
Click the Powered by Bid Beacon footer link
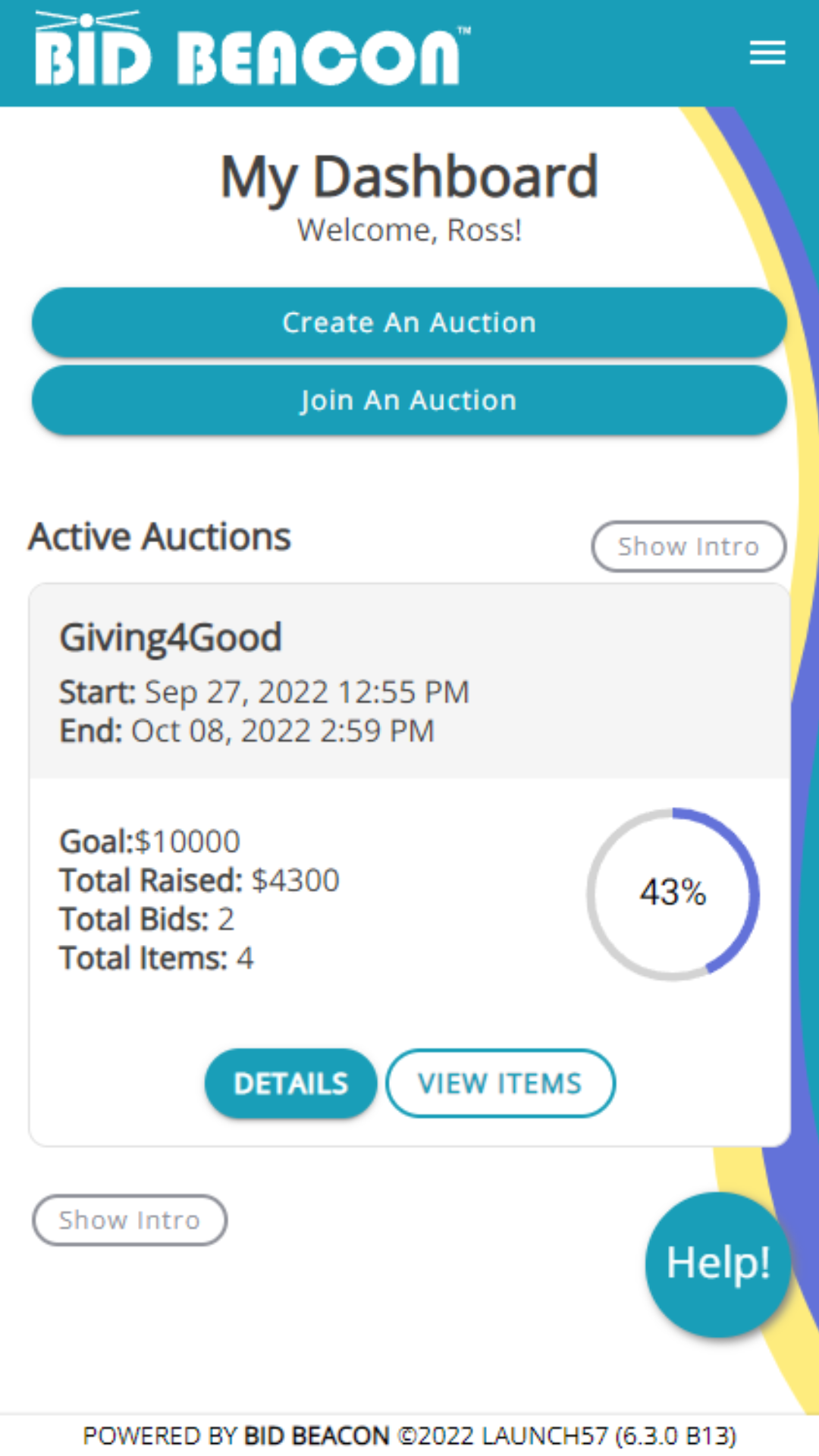coord(409,1436)
